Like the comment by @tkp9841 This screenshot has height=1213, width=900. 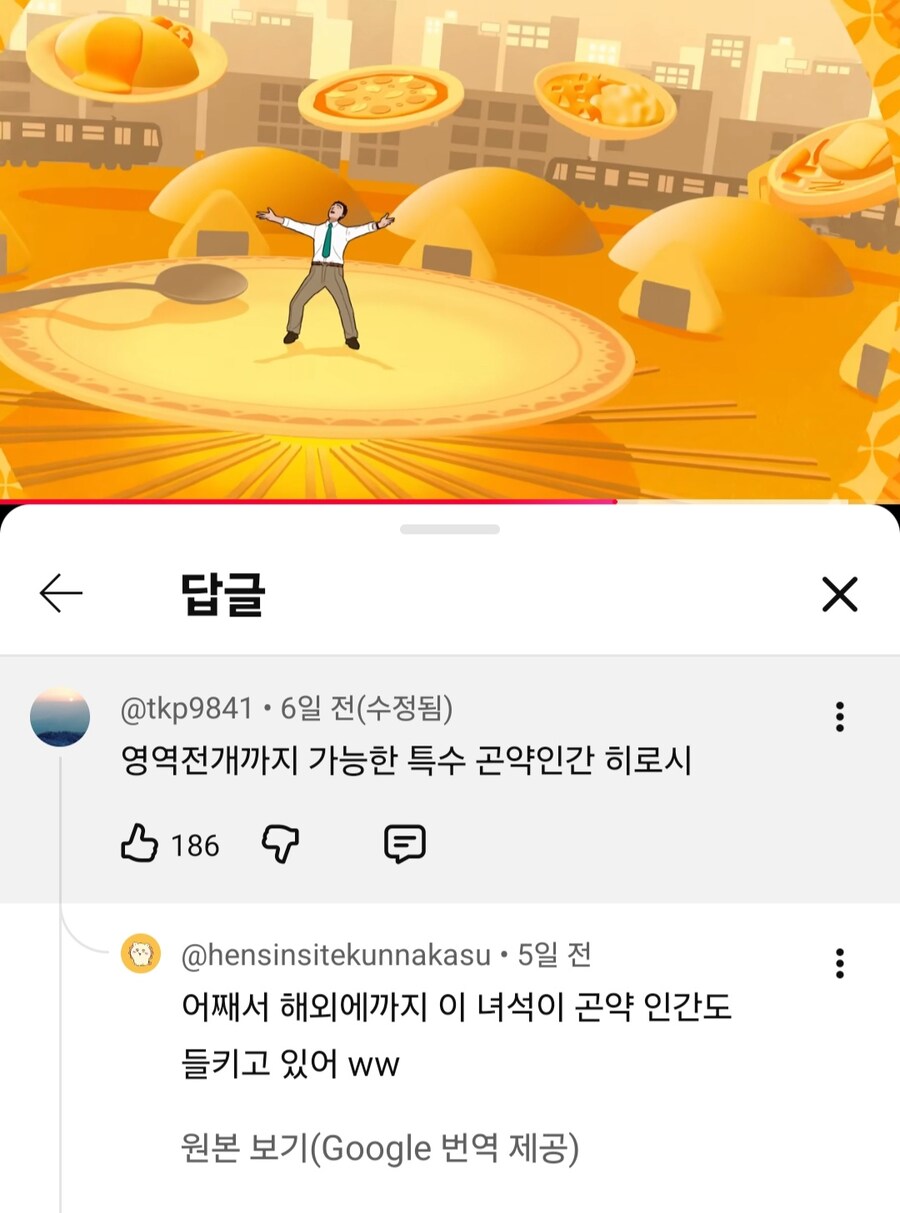(140, 845)
